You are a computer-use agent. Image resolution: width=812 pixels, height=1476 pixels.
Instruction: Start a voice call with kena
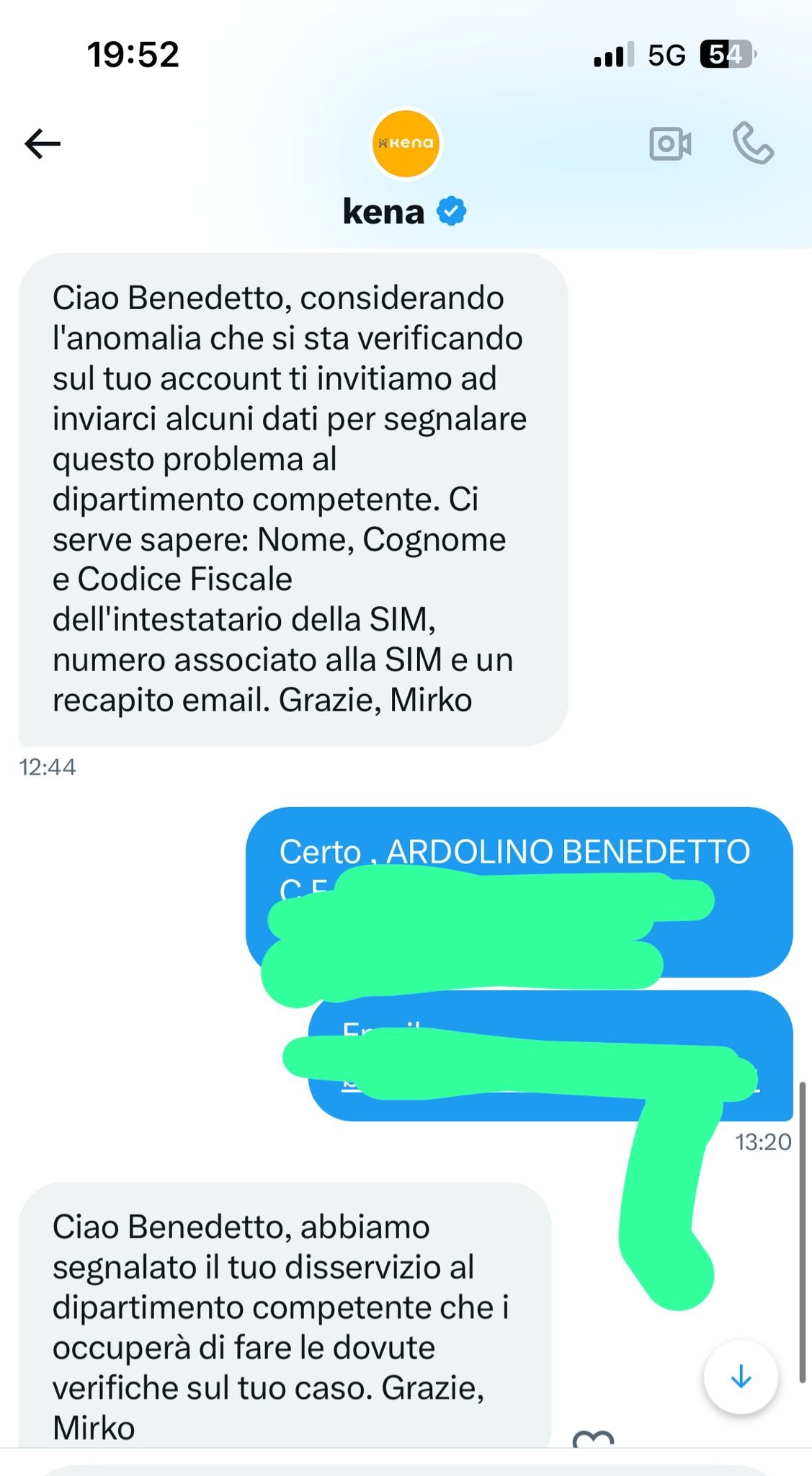click(x=753, y=143)
